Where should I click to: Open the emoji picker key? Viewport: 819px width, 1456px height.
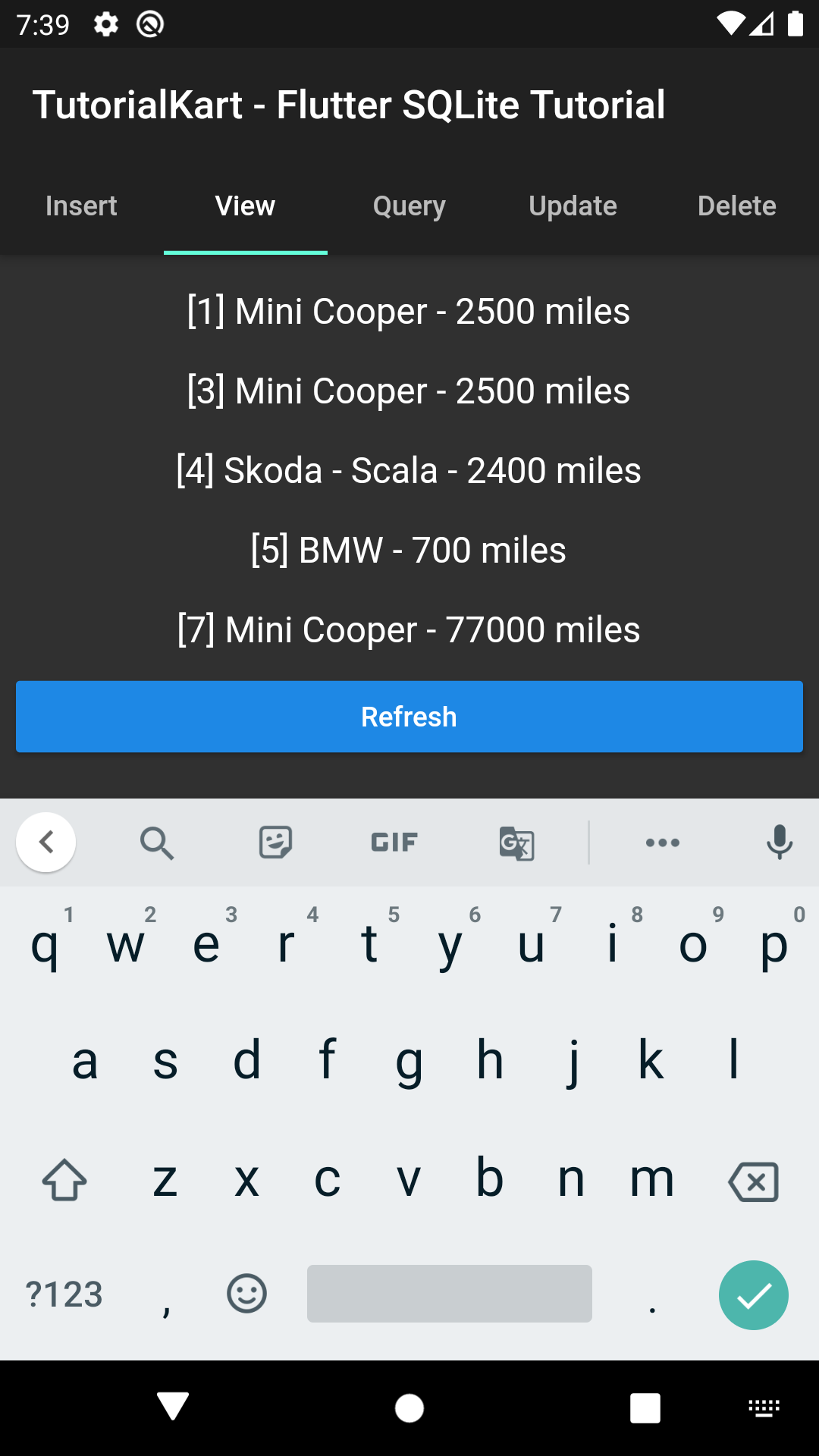point(246,1294)
